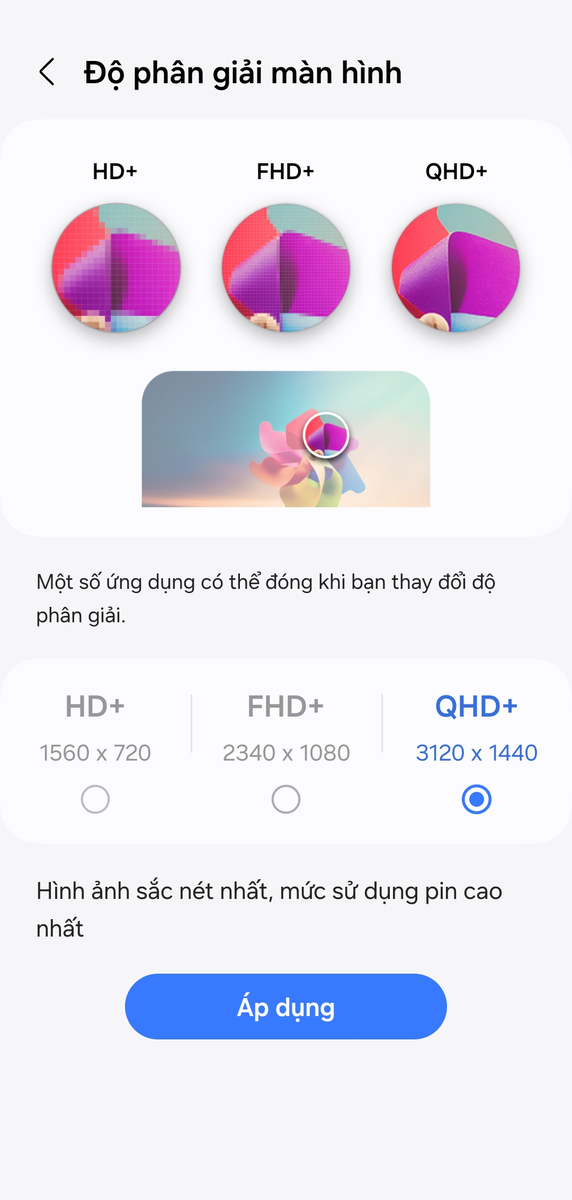The width and height of the screenshot is (572, 1200).
Task: Select the QHD+ 3120 x 1440 option
Action: click(477, 799)
